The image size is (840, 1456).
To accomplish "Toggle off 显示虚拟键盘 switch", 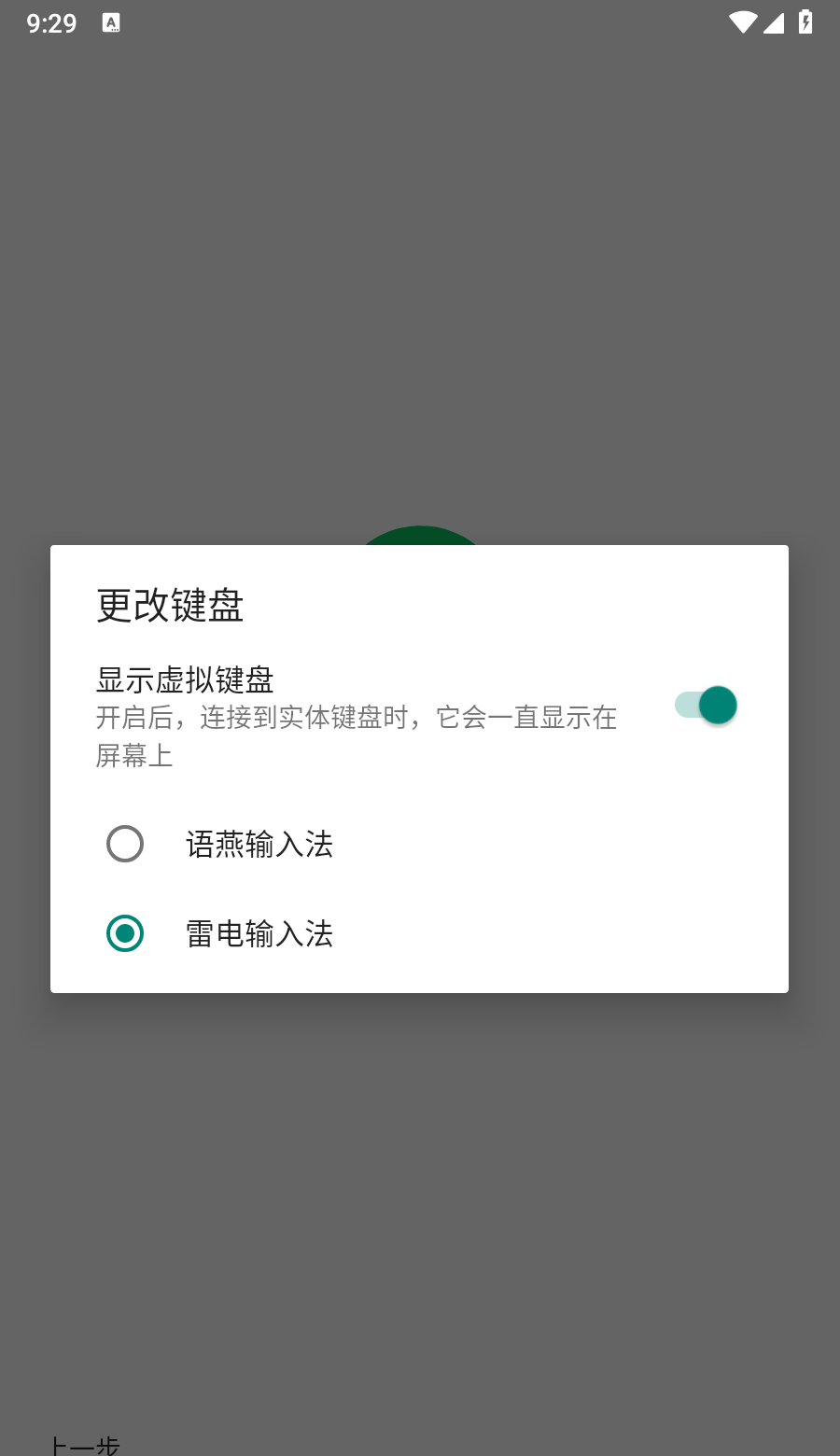I will [706, 706].
